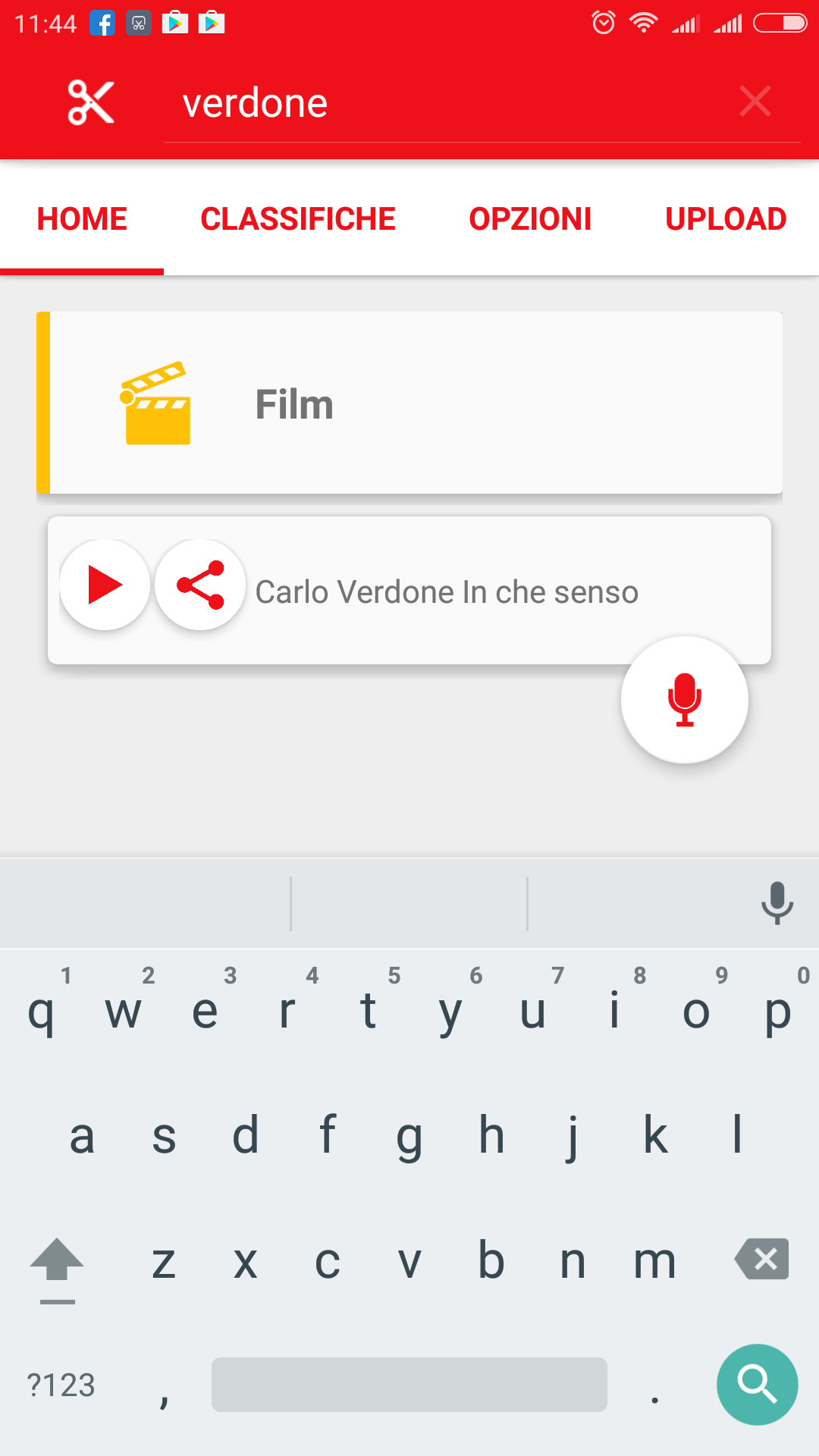This screenshot has width=819, height=1456.
Task: Switch keyboard to ?123 symbols
Action: pyautogui.click(x=61, y=1385)
